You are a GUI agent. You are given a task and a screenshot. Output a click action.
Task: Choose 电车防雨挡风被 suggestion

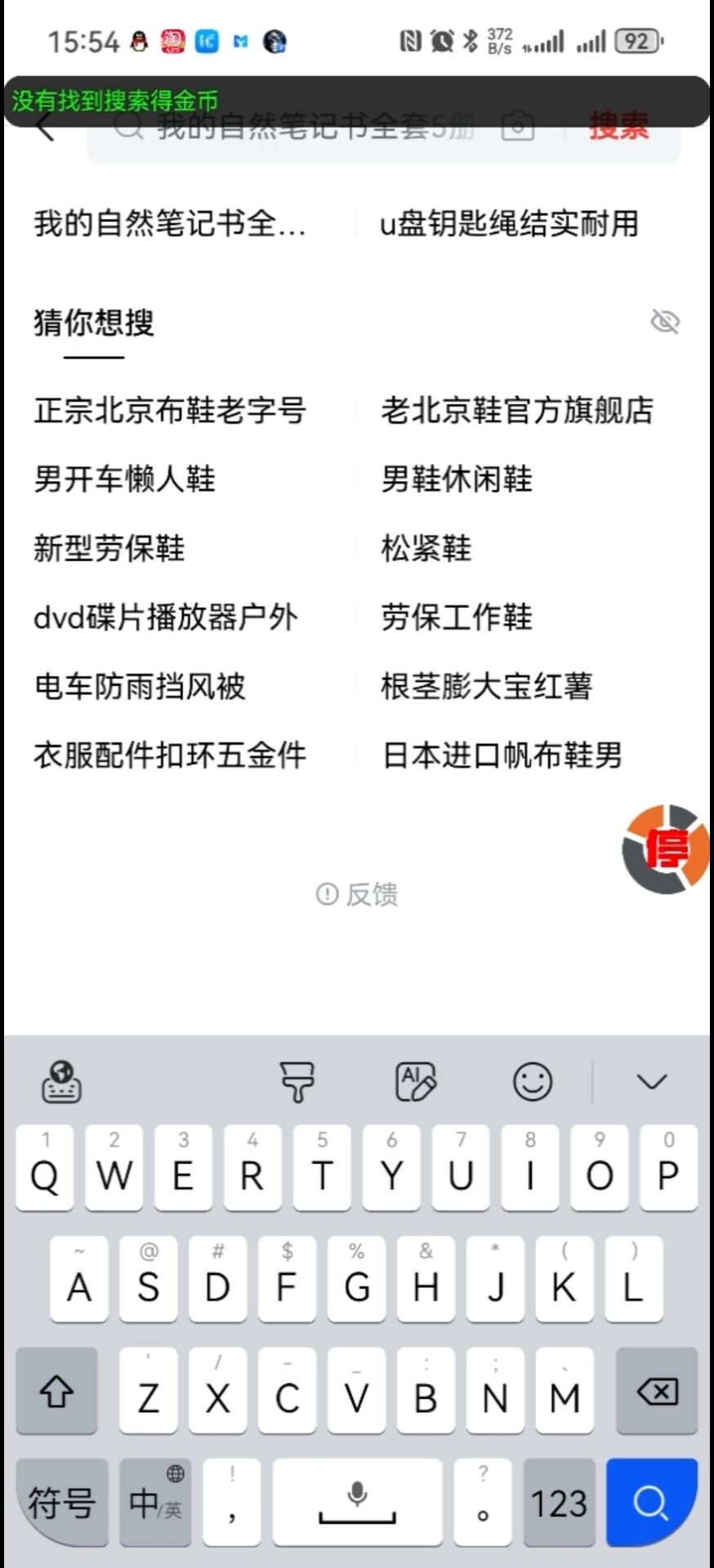tap(140, 686)
